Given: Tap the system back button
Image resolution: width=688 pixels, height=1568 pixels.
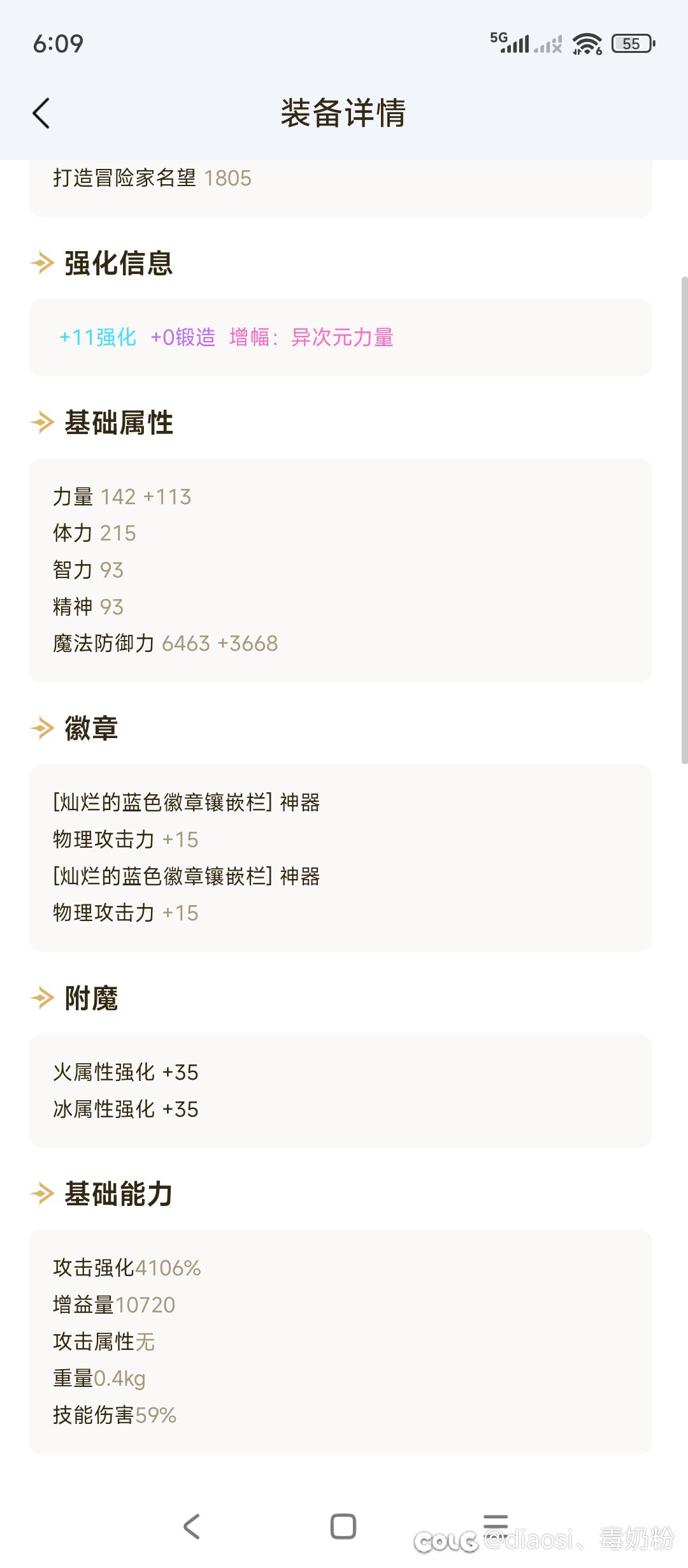Looking at the screenshot, I should [192, 1526].
